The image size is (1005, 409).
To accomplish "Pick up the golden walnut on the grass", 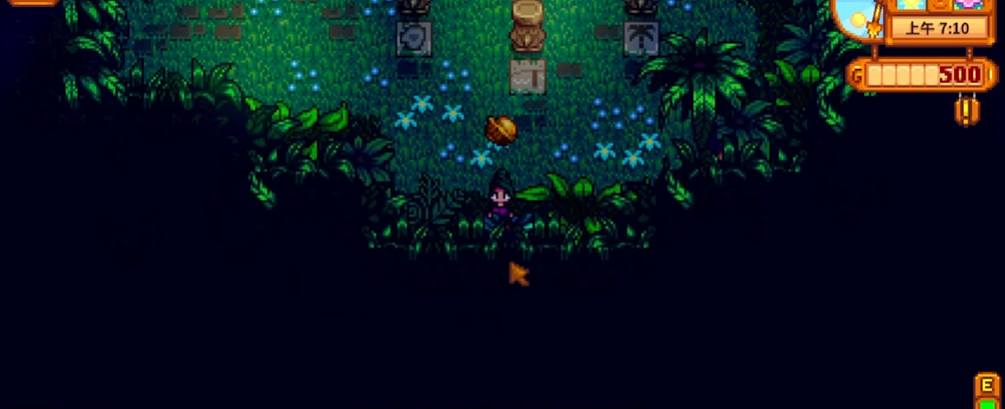I will 500,130.
